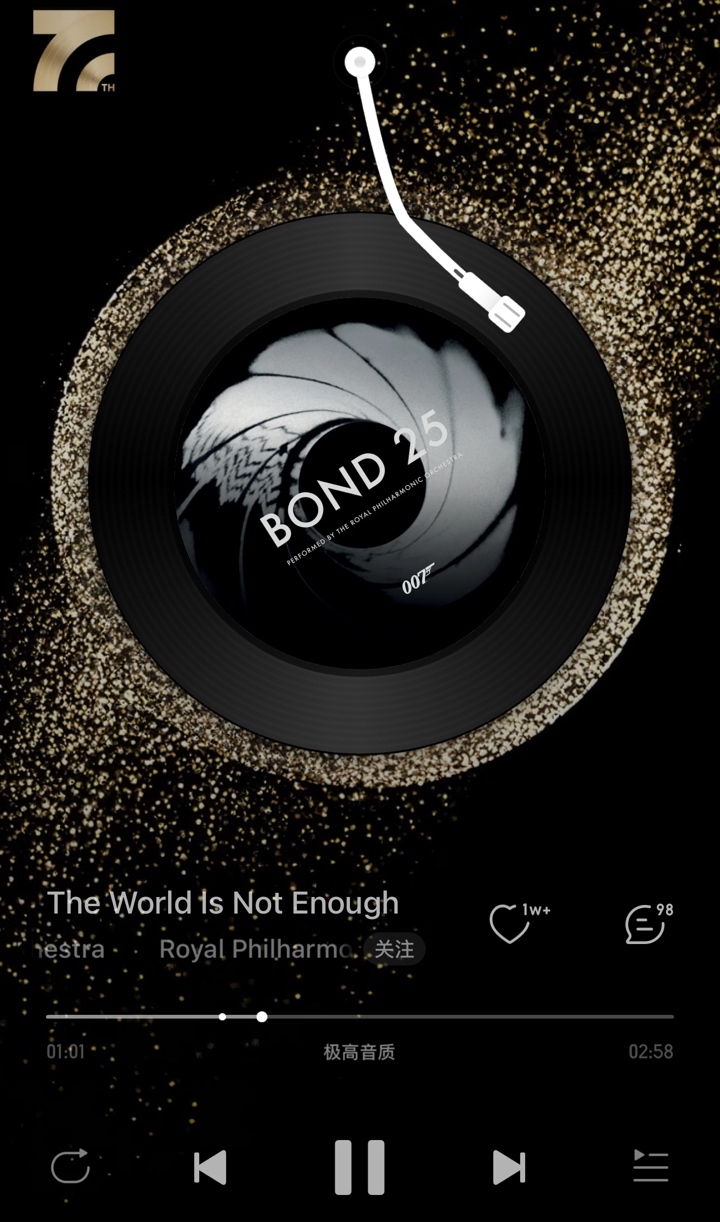This screenshot has width=720, height=1222.
Task: Open Royal Philharmonic artist page
Action: pyautogui.click(x=256, y=949)
